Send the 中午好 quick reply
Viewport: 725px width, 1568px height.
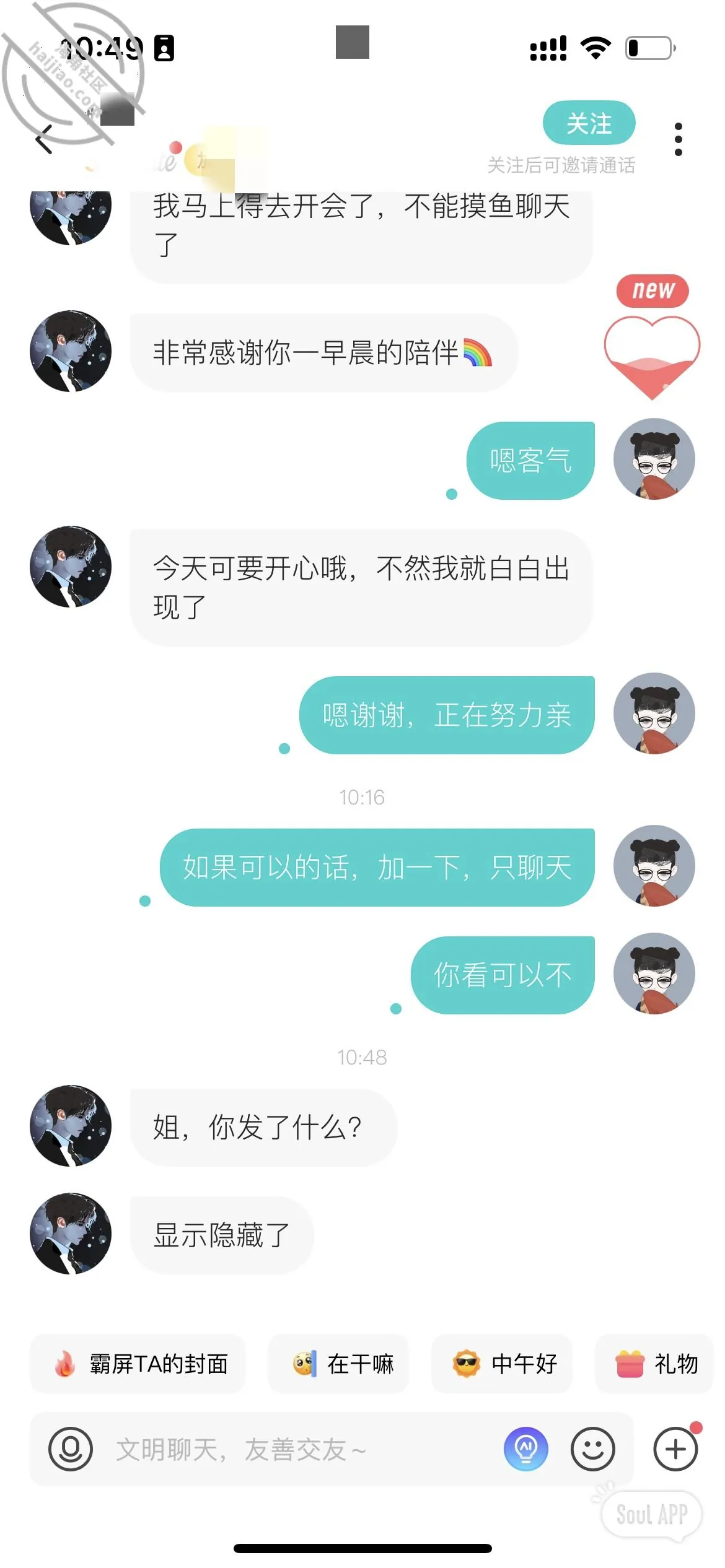coord(501,1364)
